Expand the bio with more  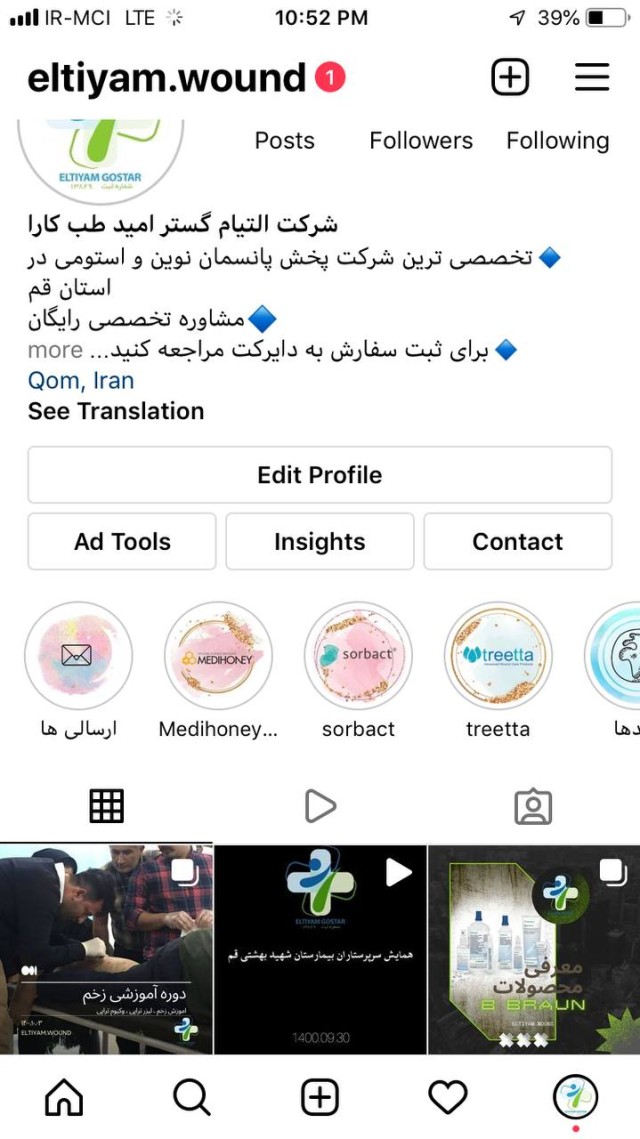55,350
